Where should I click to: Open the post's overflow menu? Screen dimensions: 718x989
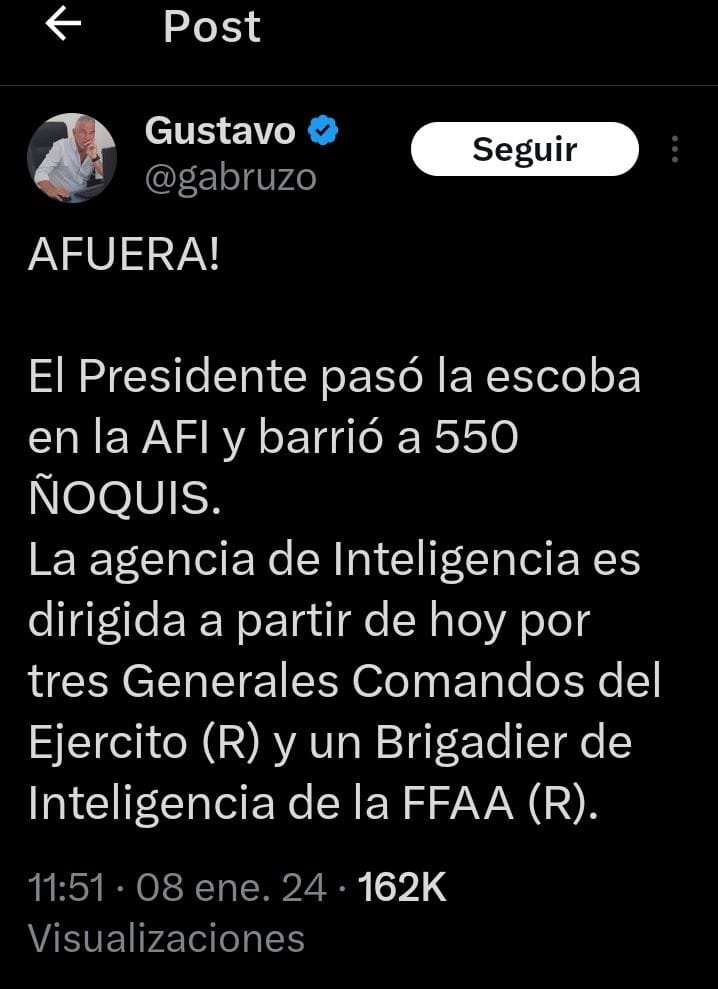tap(675, 150)
